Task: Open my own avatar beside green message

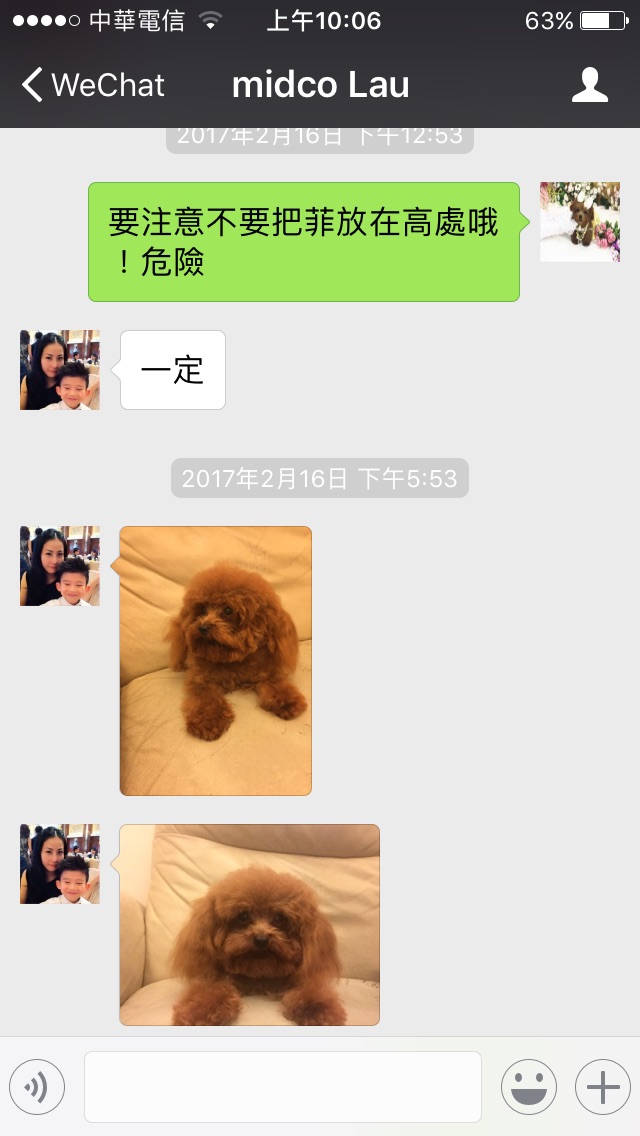Action: coord(580,222)
